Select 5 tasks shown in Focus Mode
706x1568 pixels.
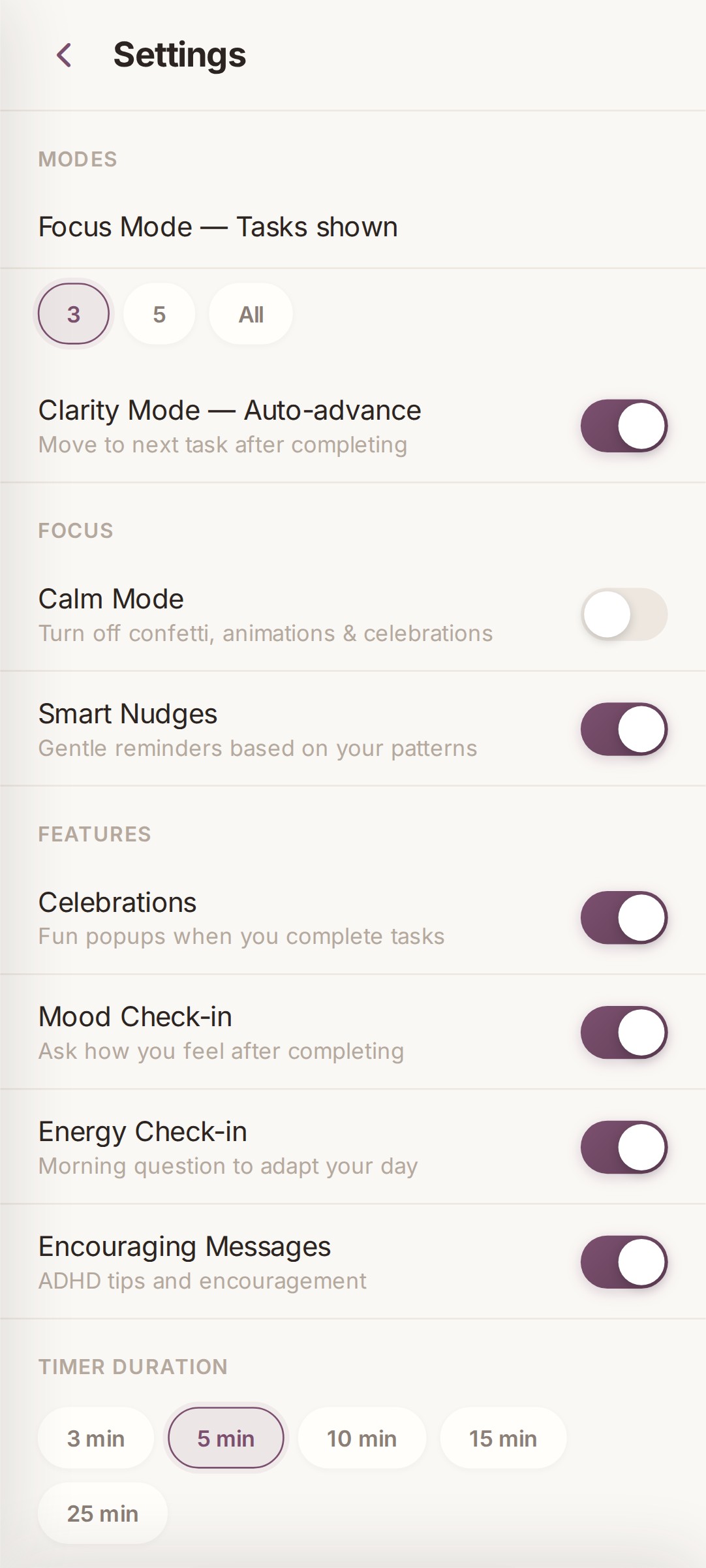pos(158,314)
